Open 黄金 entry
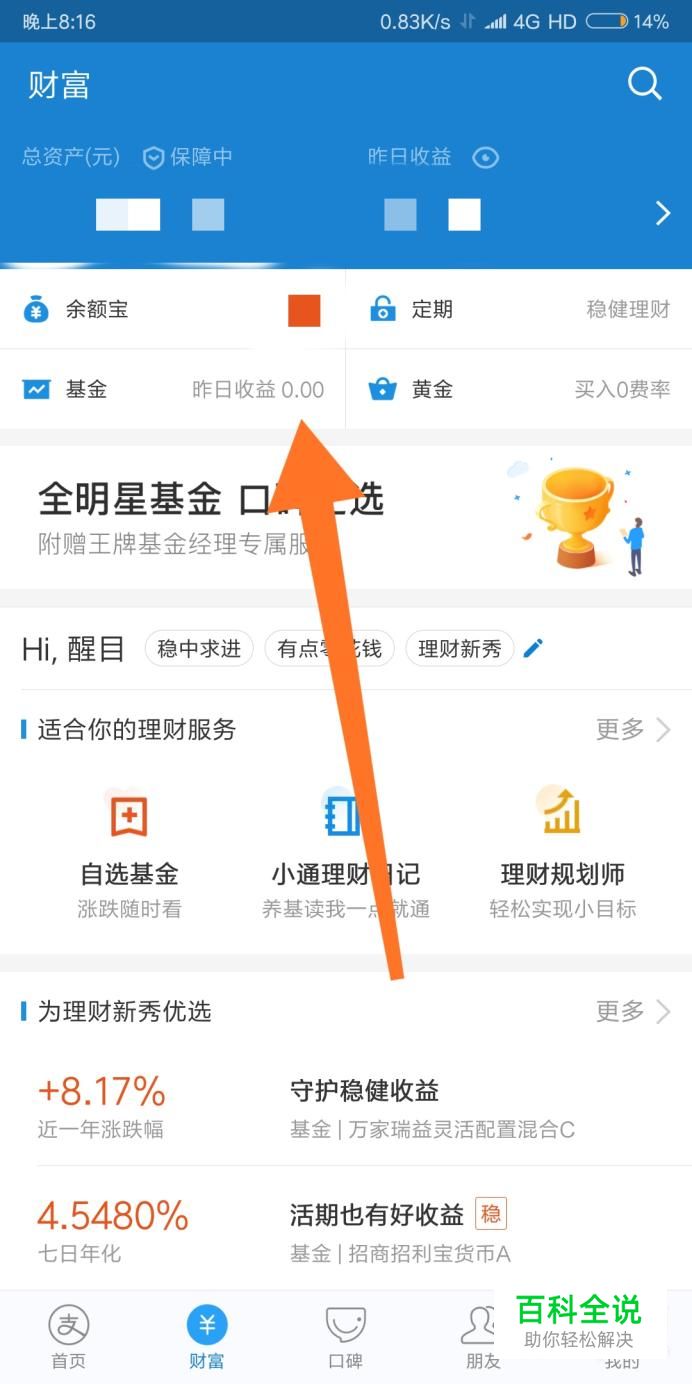Image resolution: width=692 pixels, height=1384 pixels. 518,390
